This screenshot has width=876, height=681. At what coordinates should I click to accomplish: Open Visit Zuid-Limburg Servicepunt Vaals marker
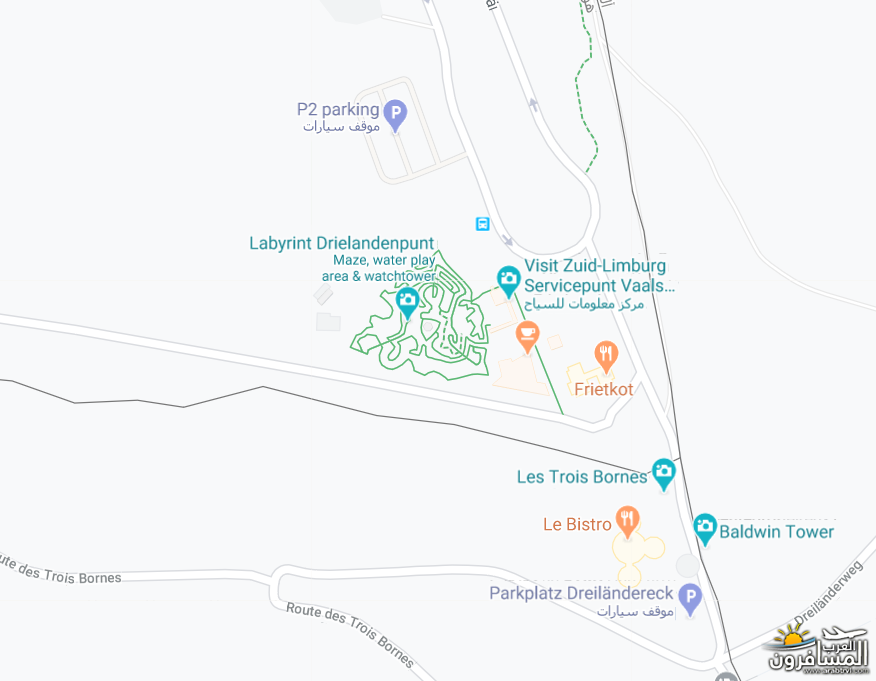click(x=508, y=279)
